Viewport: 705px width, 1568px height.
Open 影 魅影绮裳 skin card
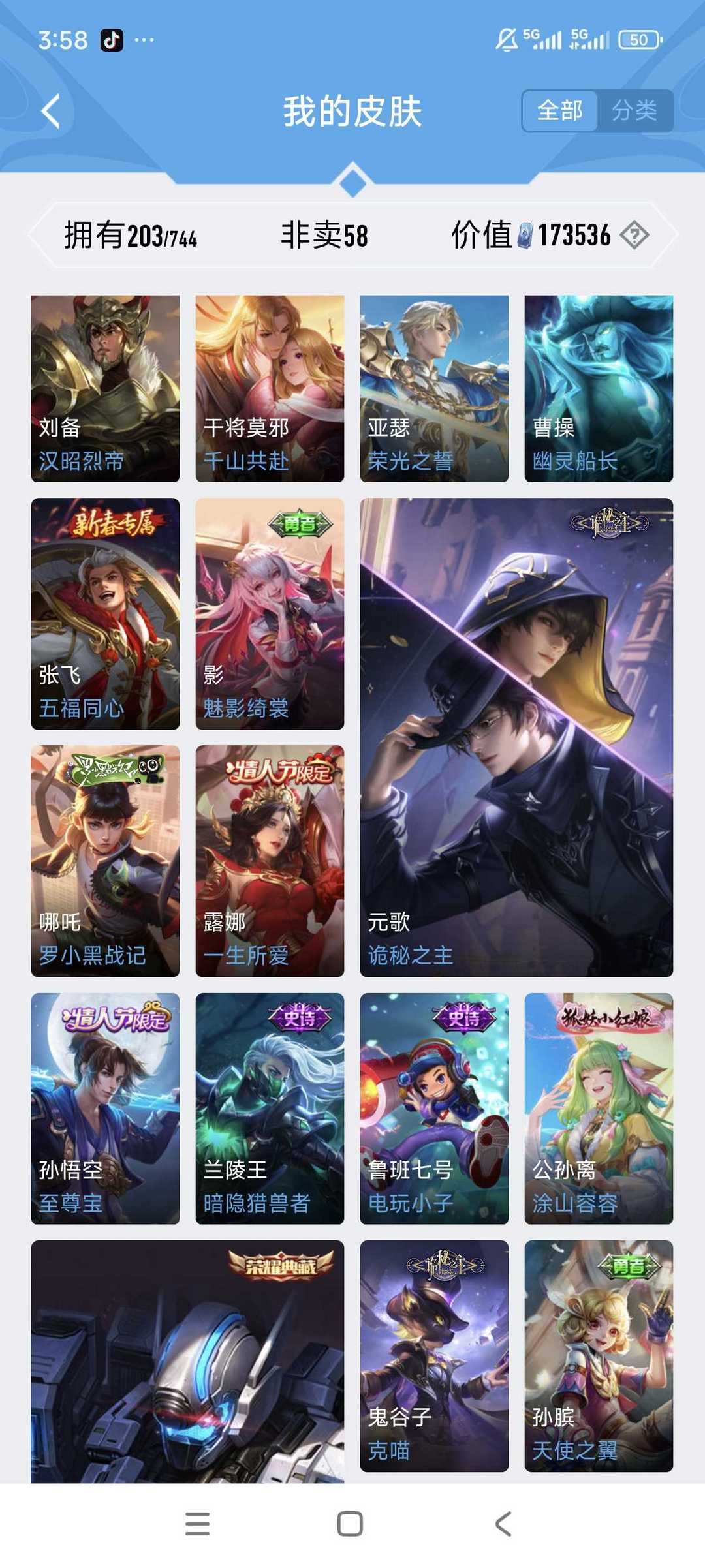pos(270,613)
